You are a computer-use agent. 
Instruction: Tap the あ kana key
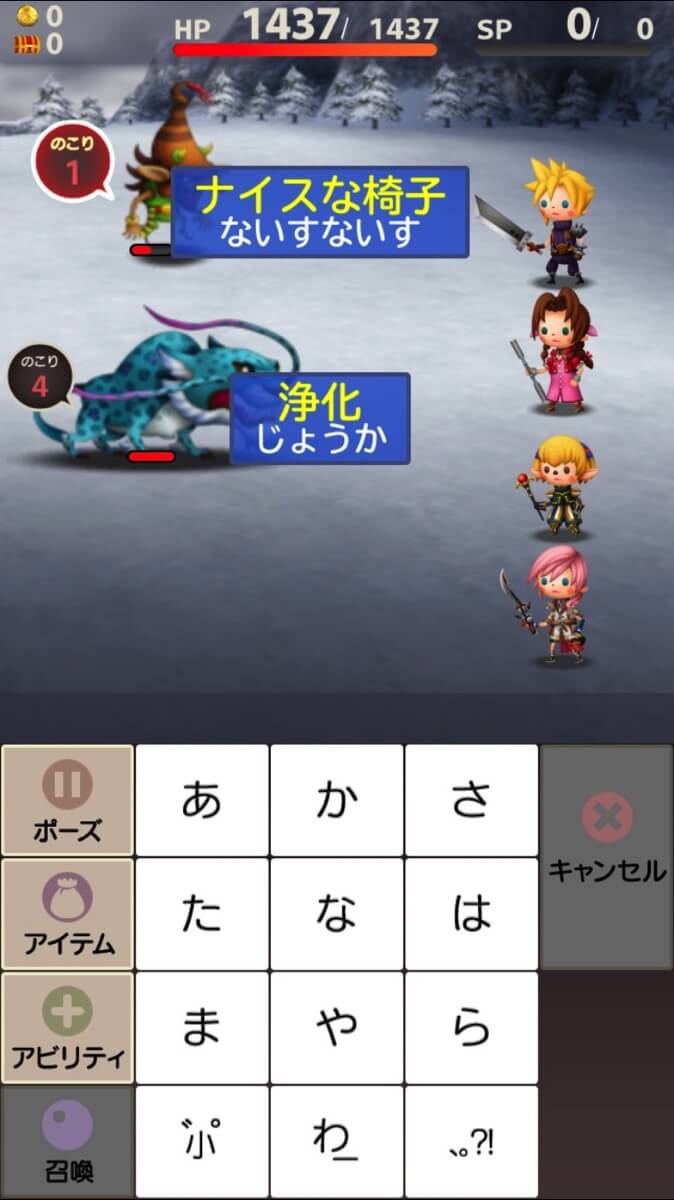[x=202, y=799]
